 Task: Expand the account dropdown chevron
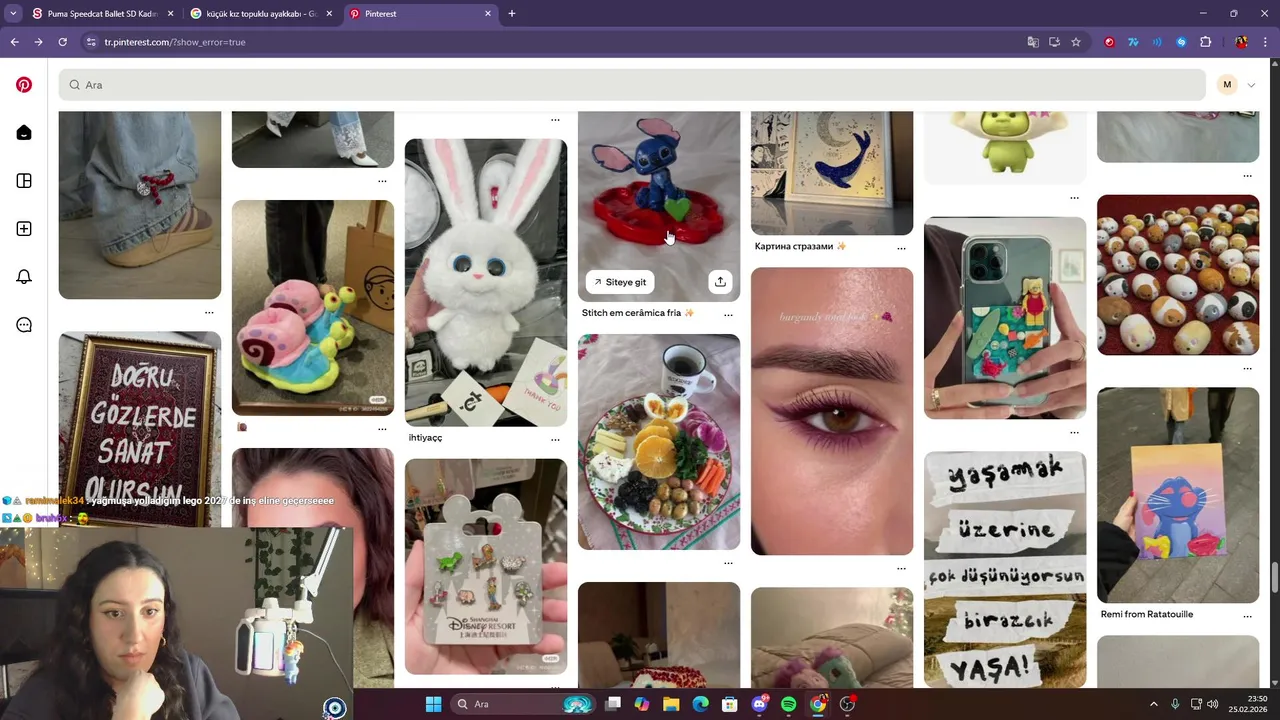pos(1251,85)
